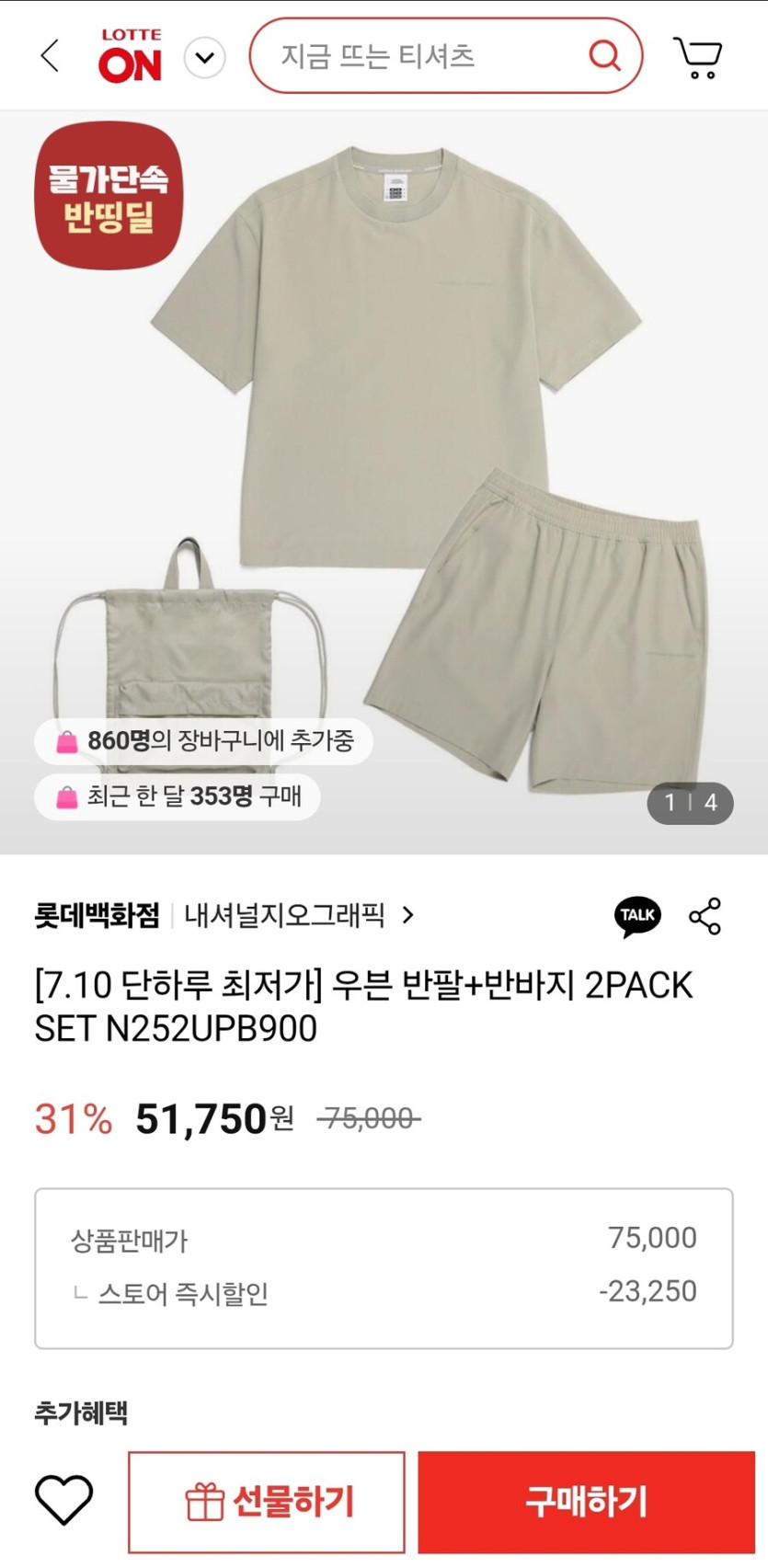Open the 내셔널지오그래픽 brand tab
Image resolution: width=768 pixels, height=1568 pixels.
[x=287, y=915]
